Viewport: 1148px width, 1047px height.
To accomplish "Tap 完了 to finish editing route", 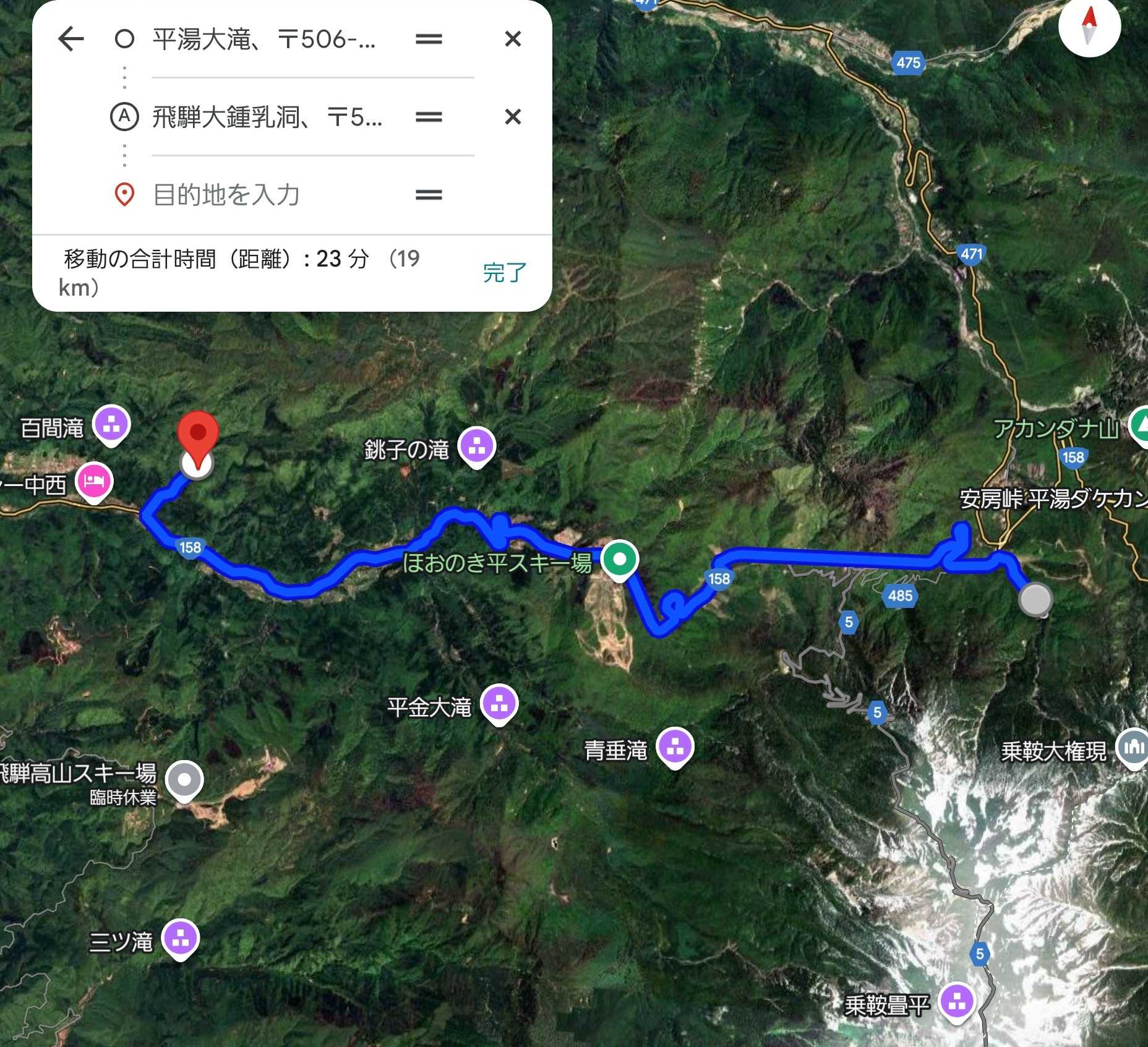I will point(504,272).
